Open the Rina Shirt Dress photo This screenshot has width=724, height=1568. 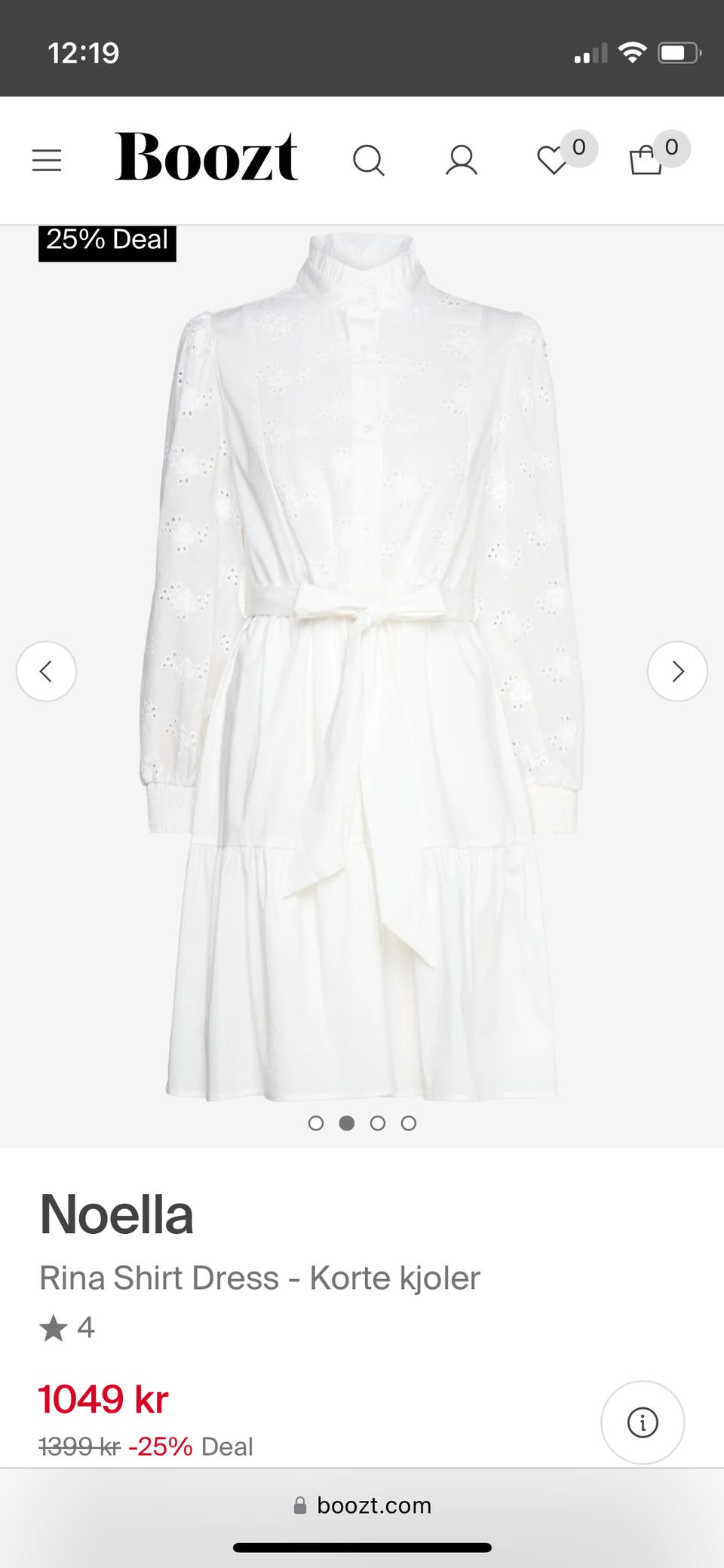(362, 664)
